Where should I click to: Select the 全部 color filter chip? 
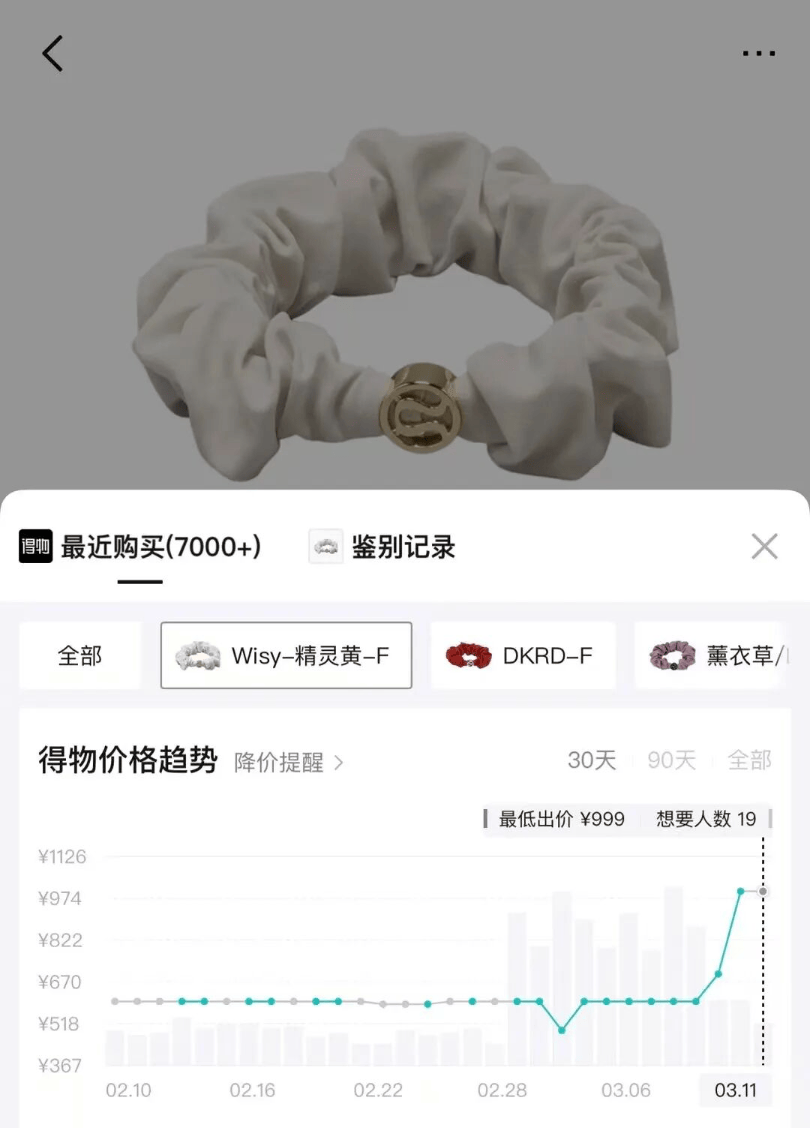[x=80, y=656]
